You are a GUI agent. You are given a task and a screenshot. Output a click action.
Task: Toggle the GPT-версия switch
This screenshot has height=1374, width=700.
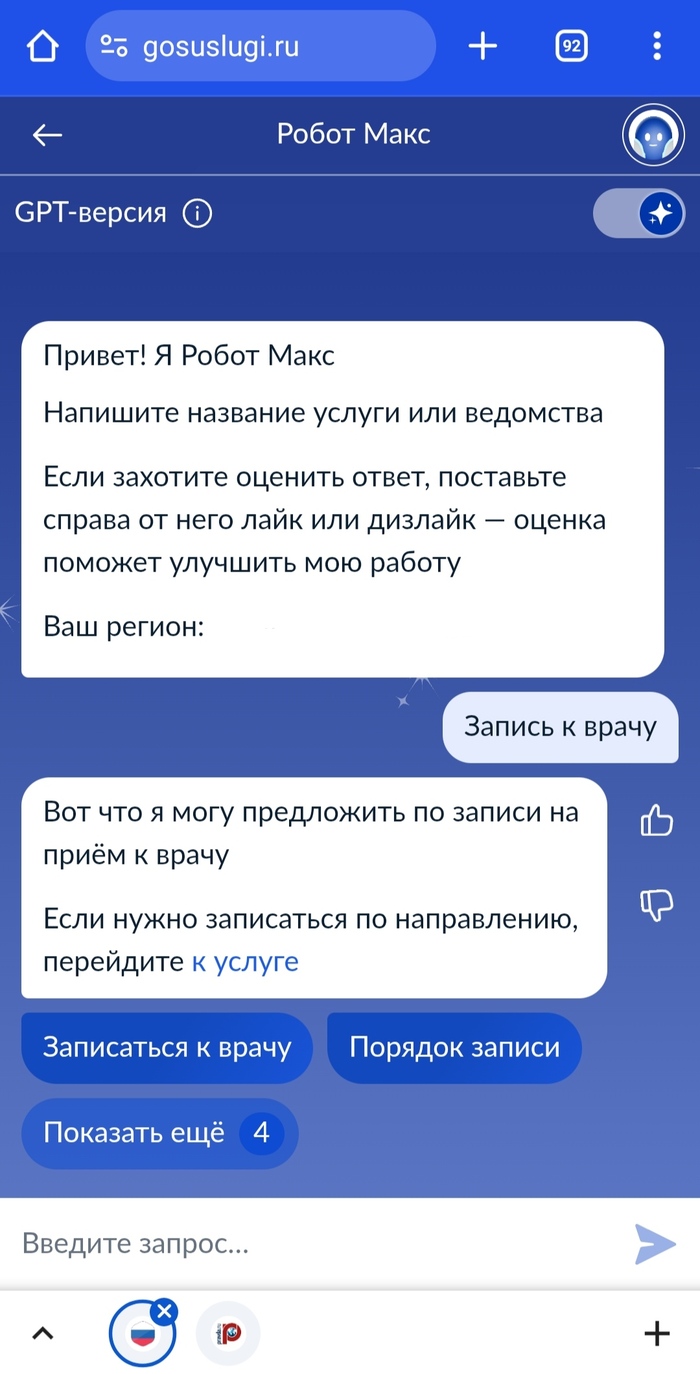point(640,213)
